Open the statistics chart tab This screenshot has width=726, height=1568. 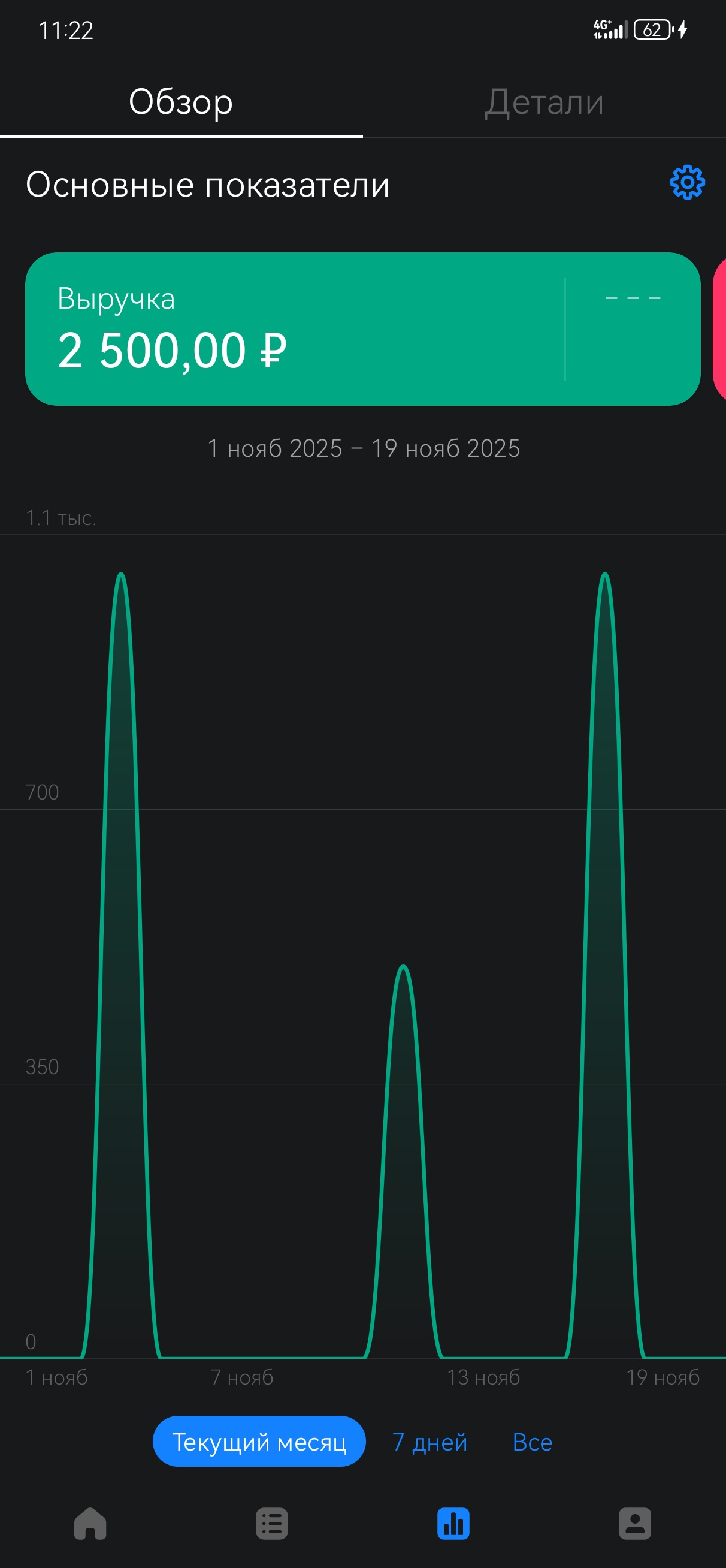pyautogui.click(x=453, y=1524)
